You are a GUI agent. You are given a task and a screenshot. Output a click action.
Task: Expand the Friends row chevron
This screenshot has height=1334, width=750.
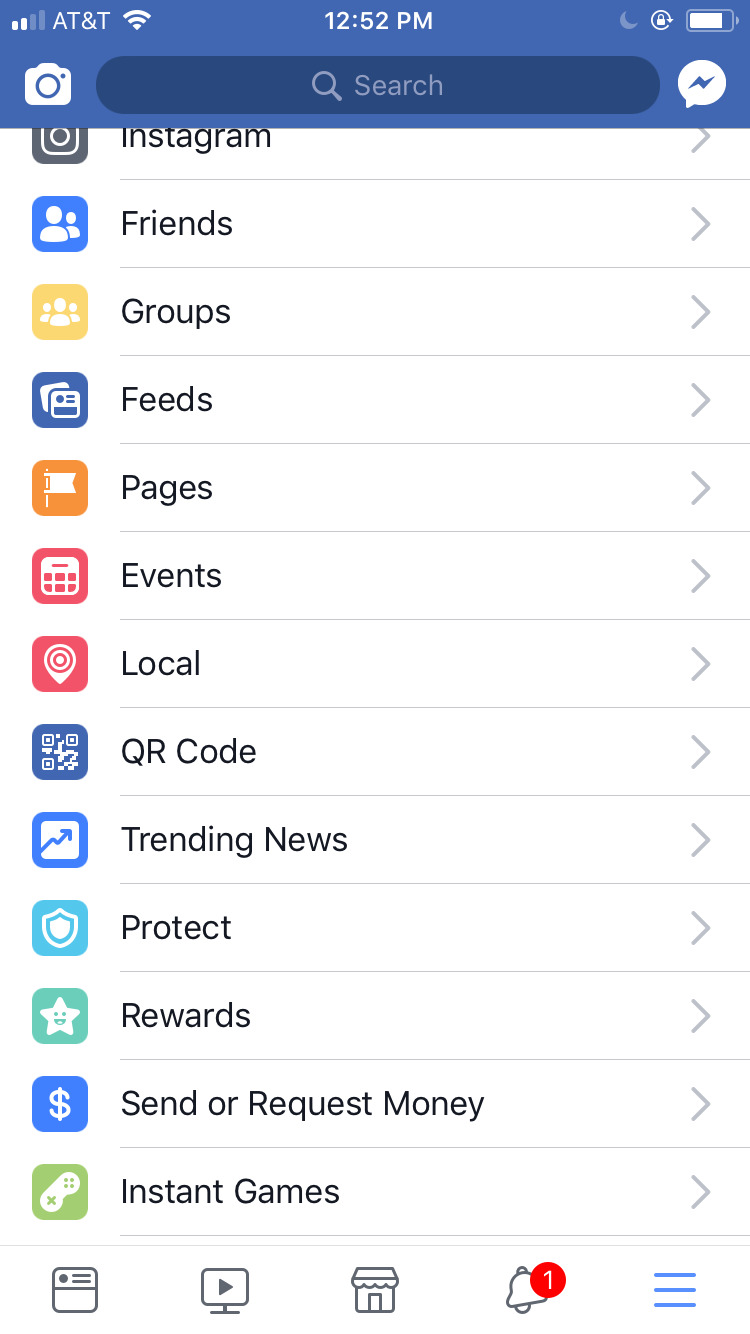700,224
